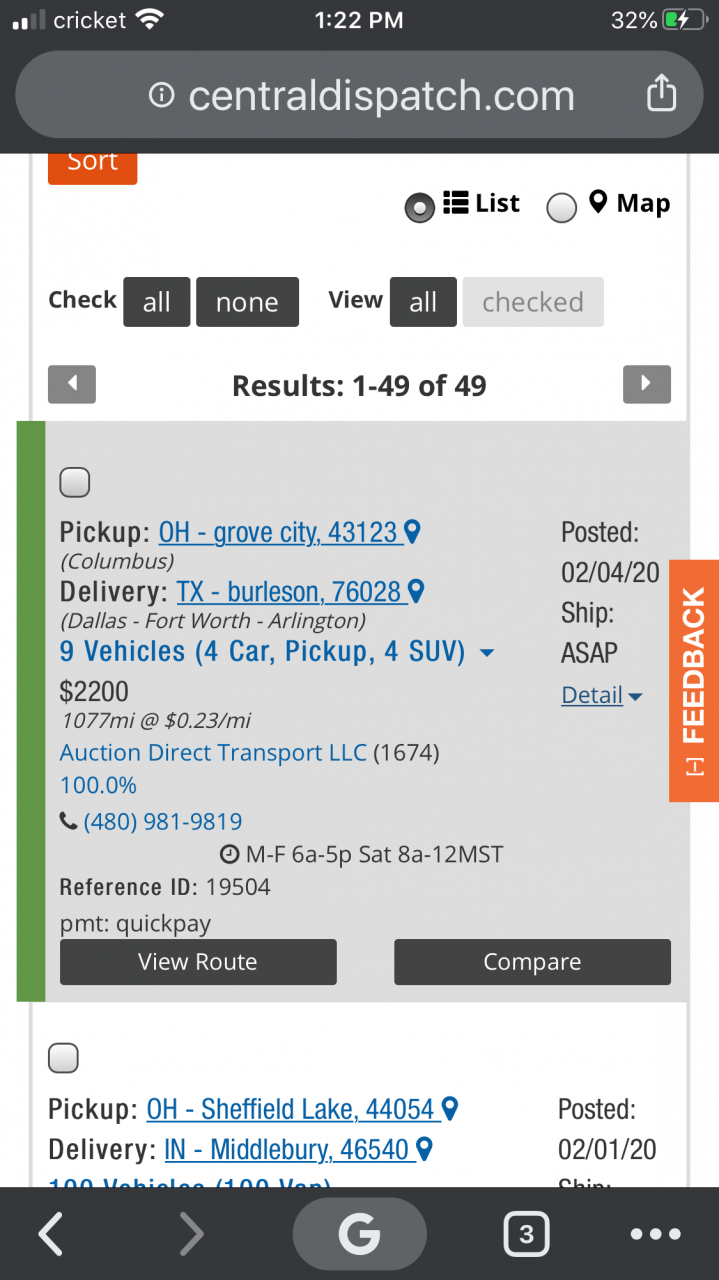The image size is (719, 1280).
Task: Expand Detail for the grove city listing
Action: tap(602, 695)
